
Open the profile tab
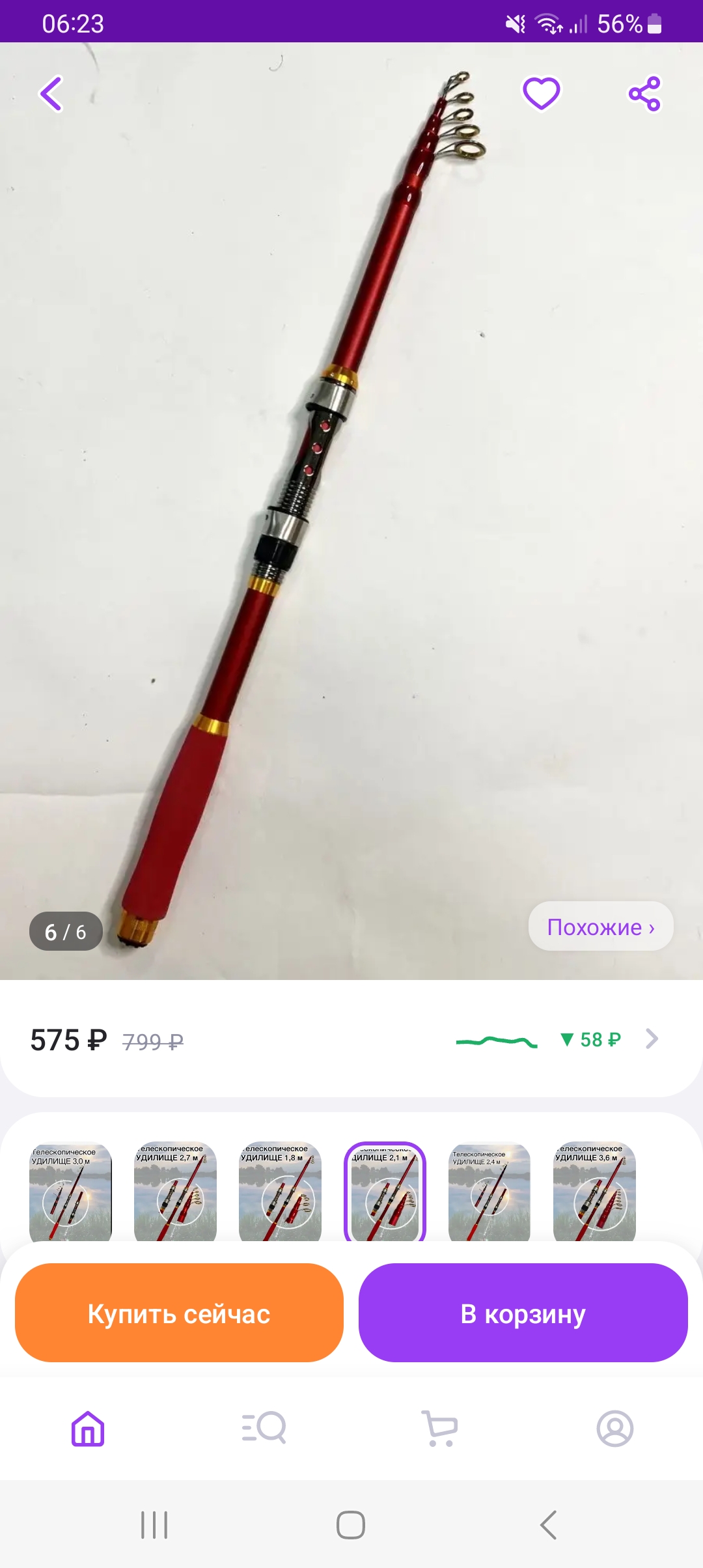pos(615,1429)
